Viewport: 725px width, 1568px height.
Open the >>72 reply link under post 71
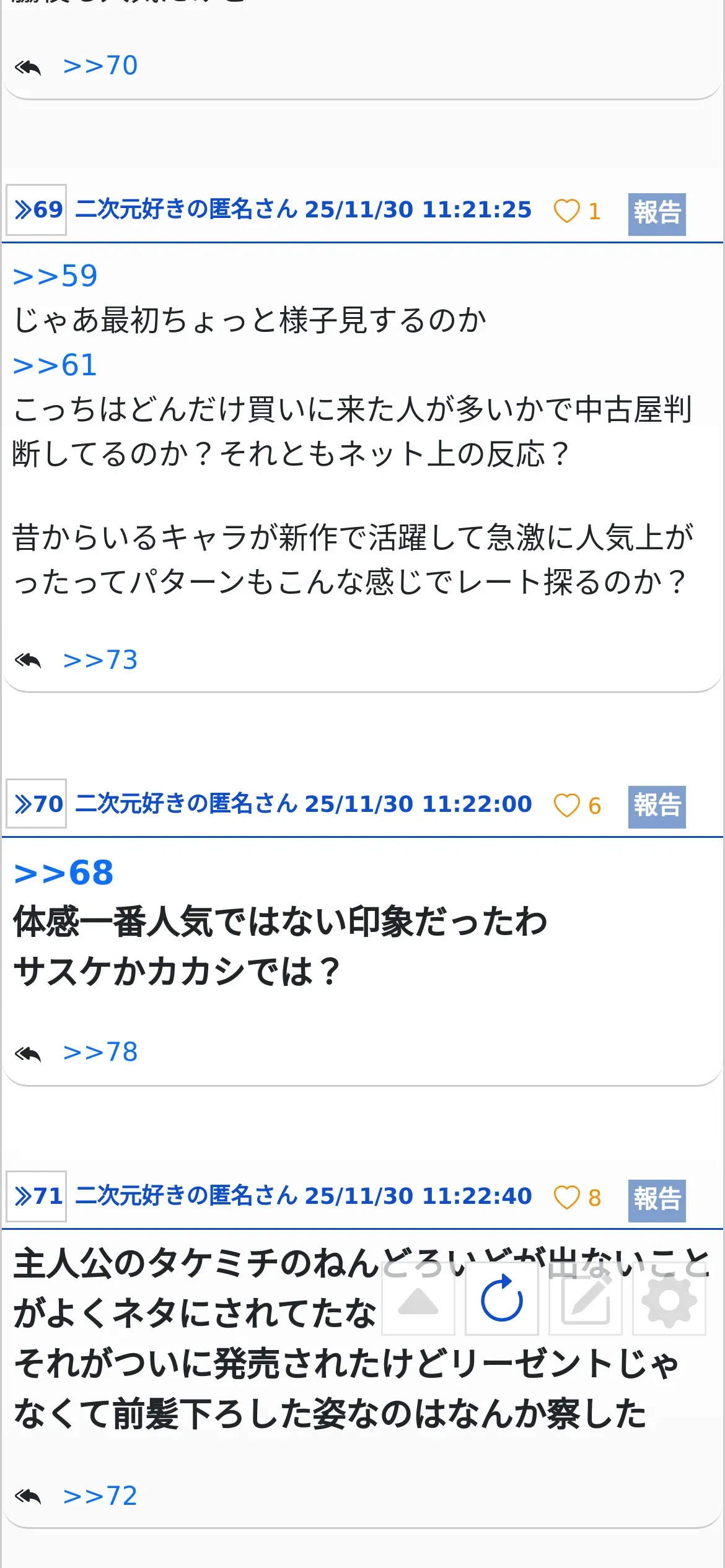[x=100, y=1496]
